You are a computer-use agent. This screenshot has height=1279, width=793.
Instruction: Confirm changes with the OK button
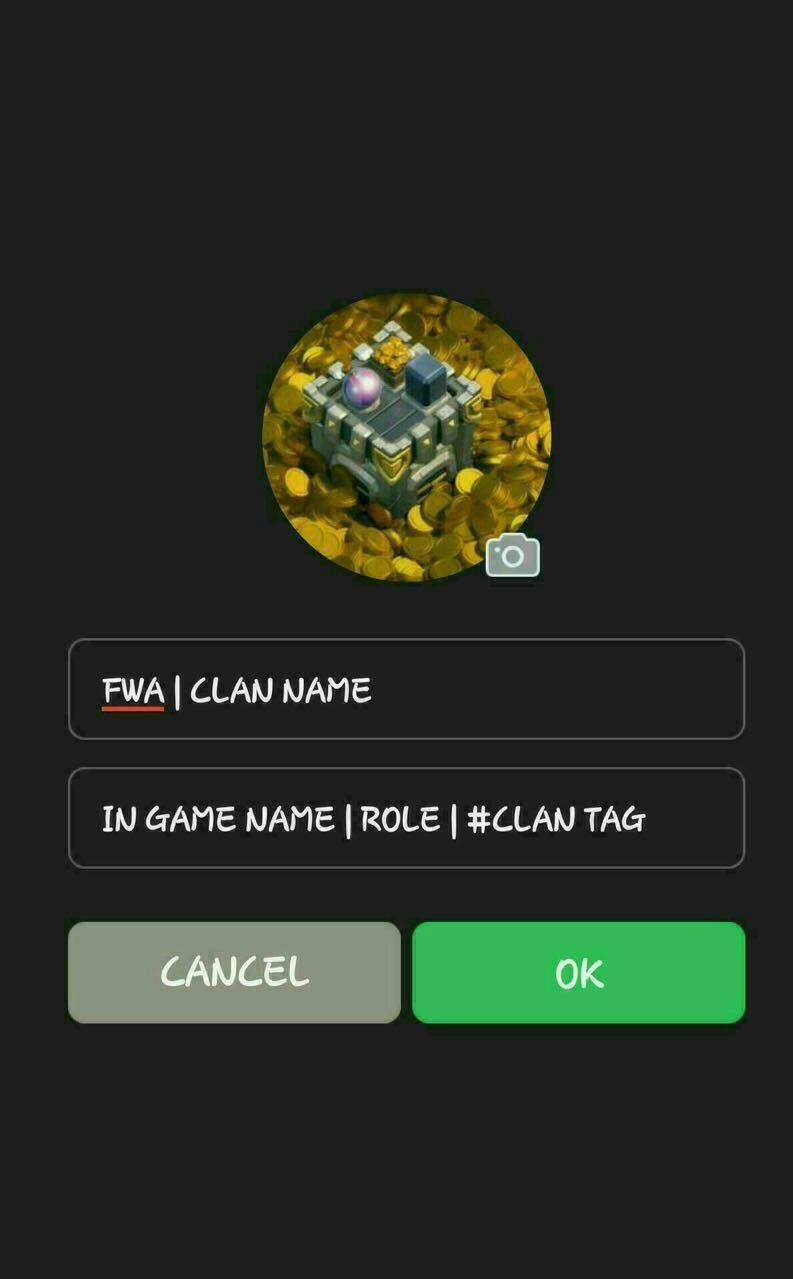click(x=578, y=972)
